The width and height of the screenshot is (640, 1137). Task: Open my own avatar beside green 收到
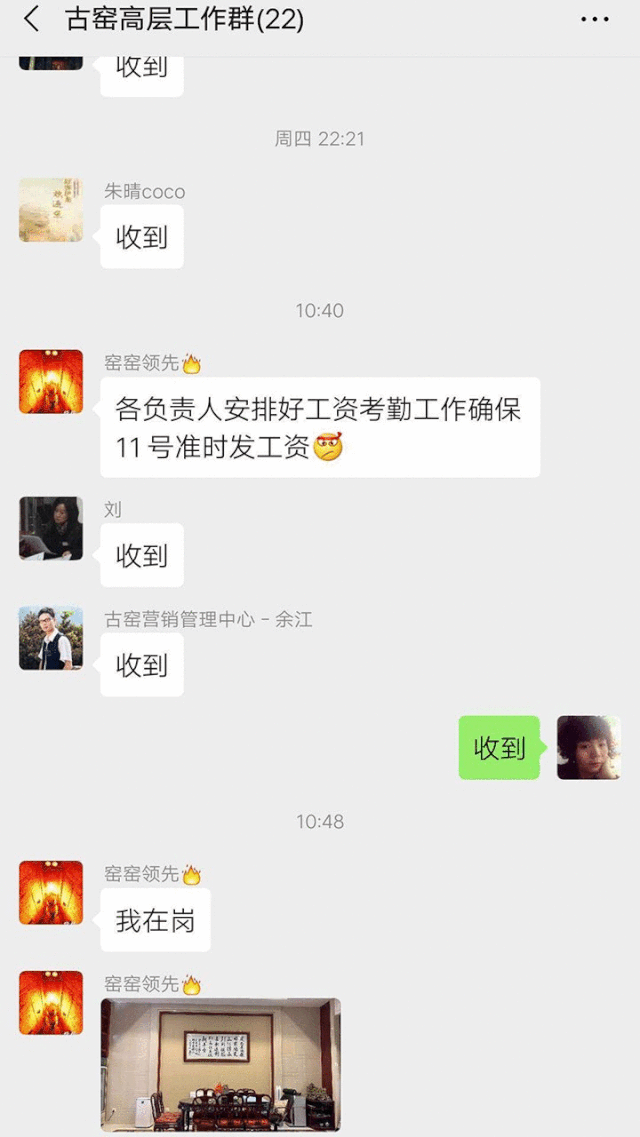pos(588,747)
